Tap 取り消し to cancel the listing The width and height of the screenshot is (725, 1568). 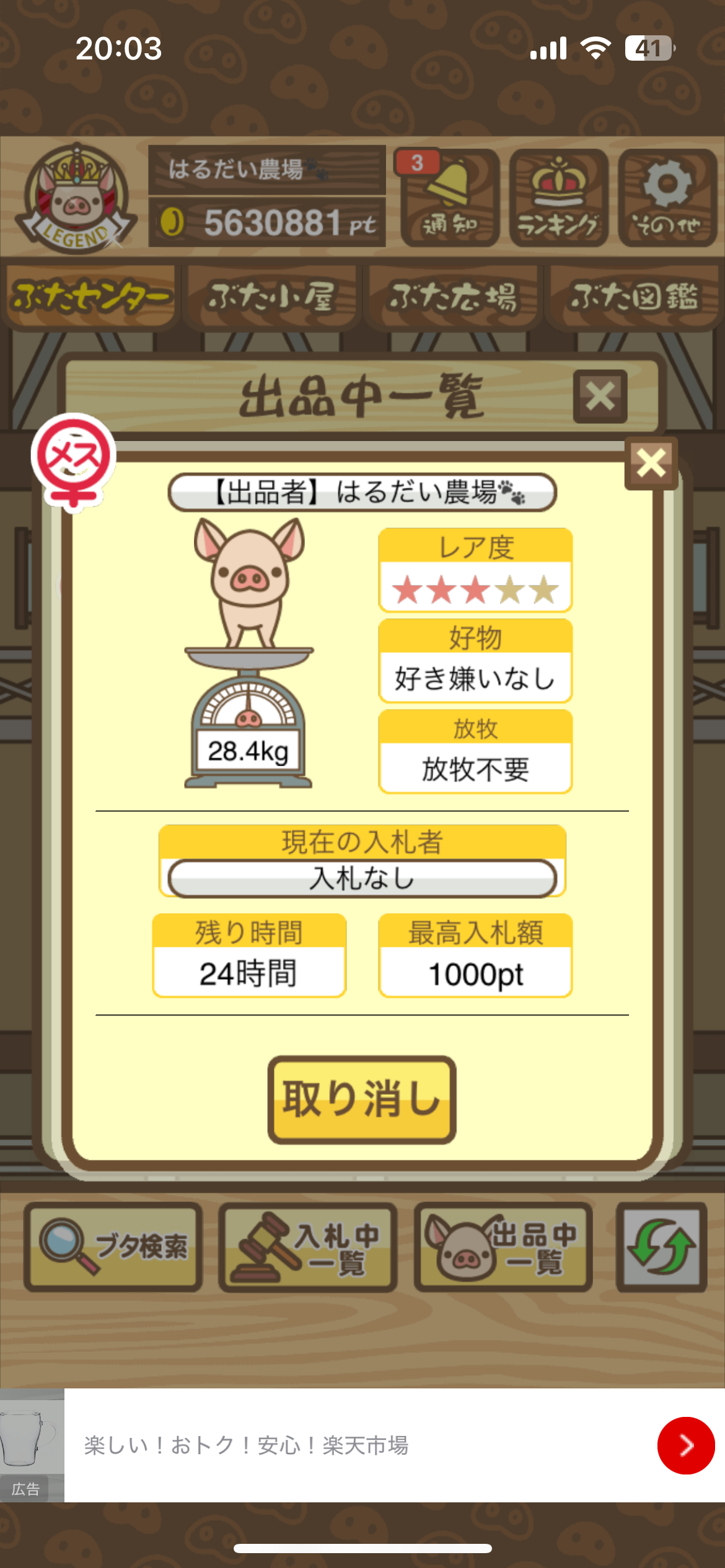[x=362, y=1099]
